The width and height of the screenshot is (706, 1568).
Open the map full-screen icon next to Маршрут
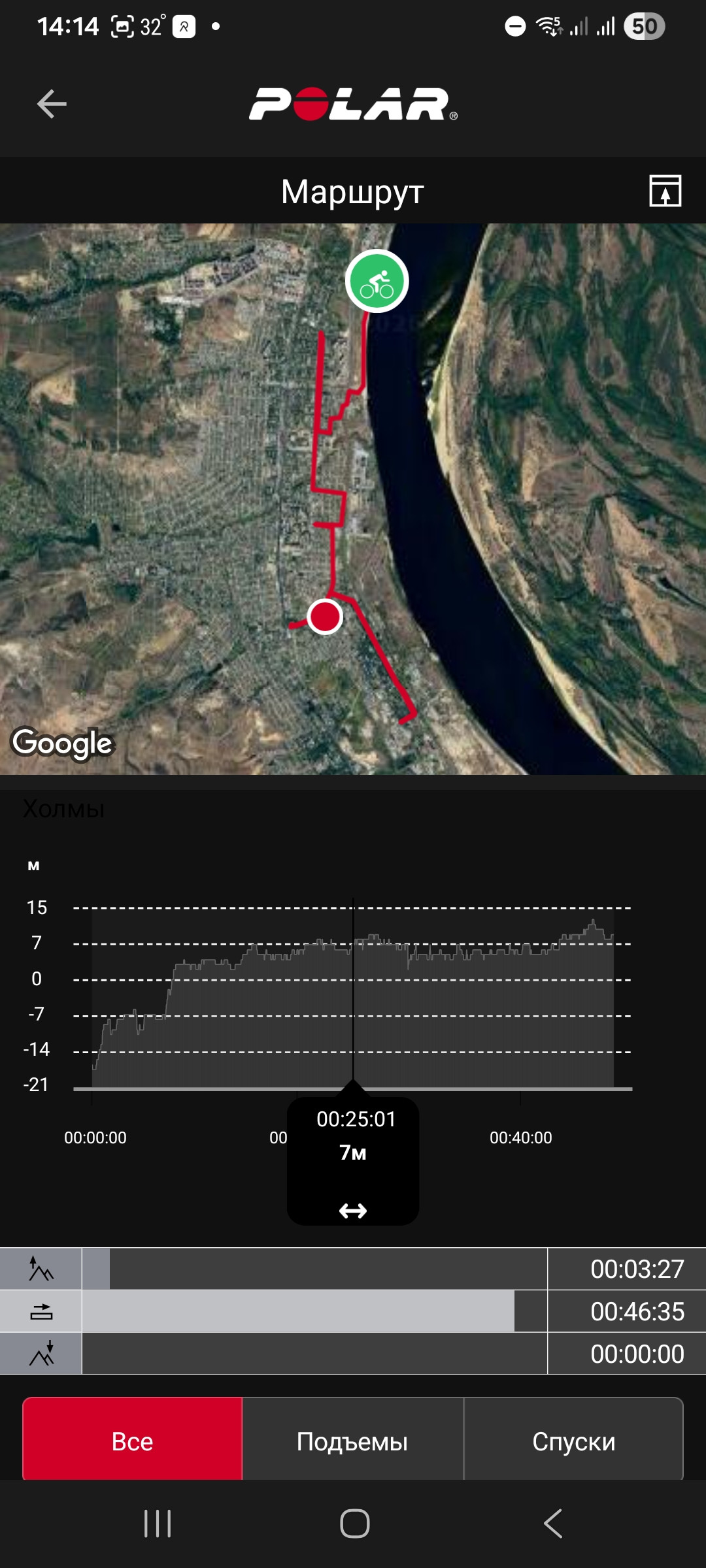[665, 191]
